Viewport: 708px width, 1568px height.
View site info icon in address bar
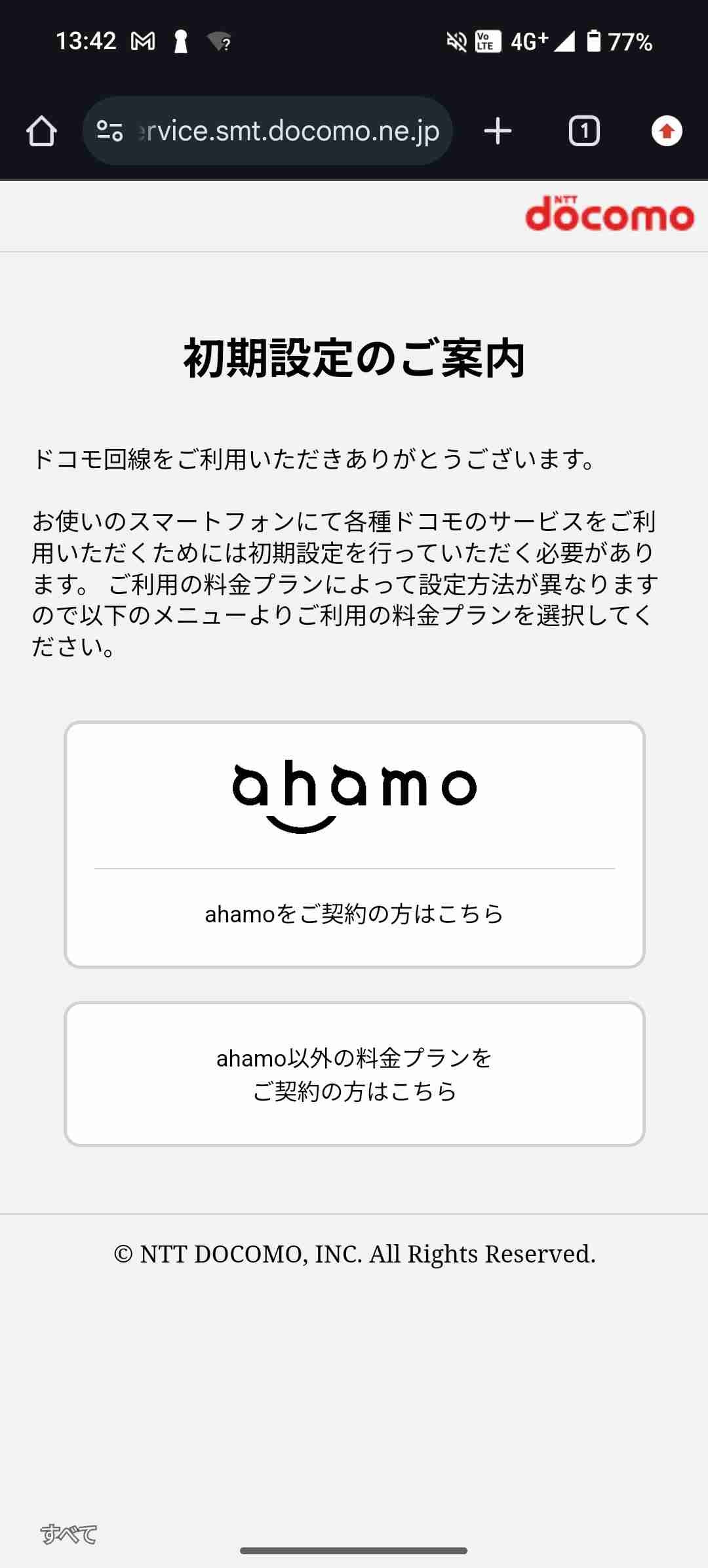coord(109,131)
